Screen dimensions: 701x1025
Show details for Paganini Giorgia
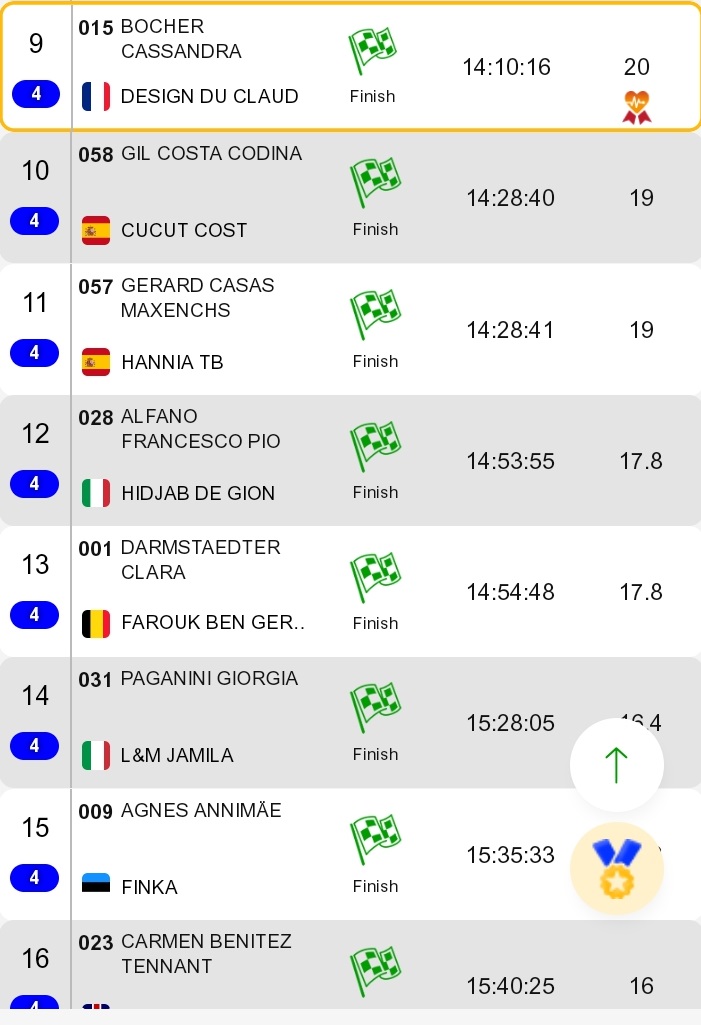[350, 722]
